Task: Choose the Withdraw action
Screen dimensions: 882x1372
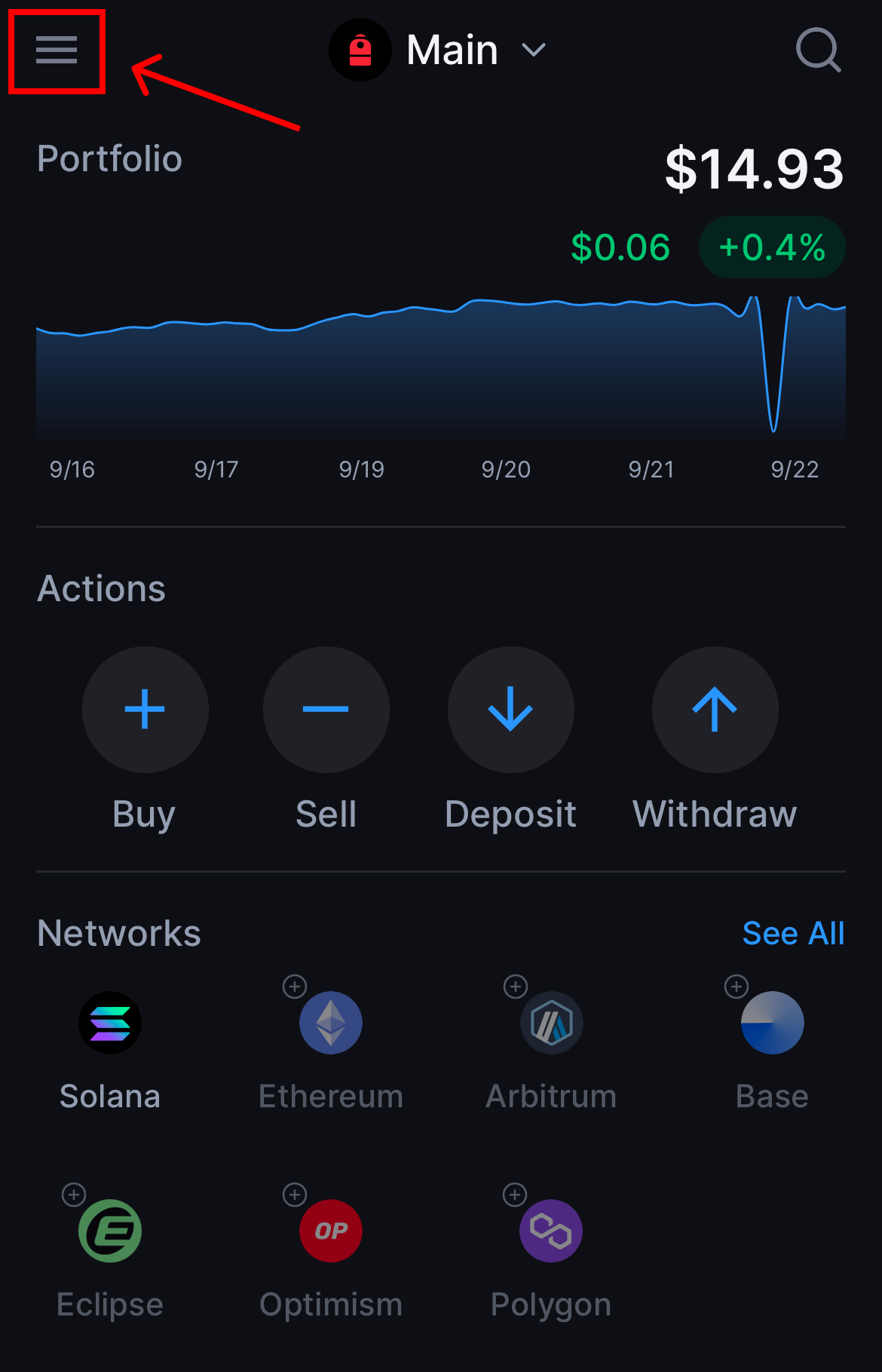Action: click(715, 710)
